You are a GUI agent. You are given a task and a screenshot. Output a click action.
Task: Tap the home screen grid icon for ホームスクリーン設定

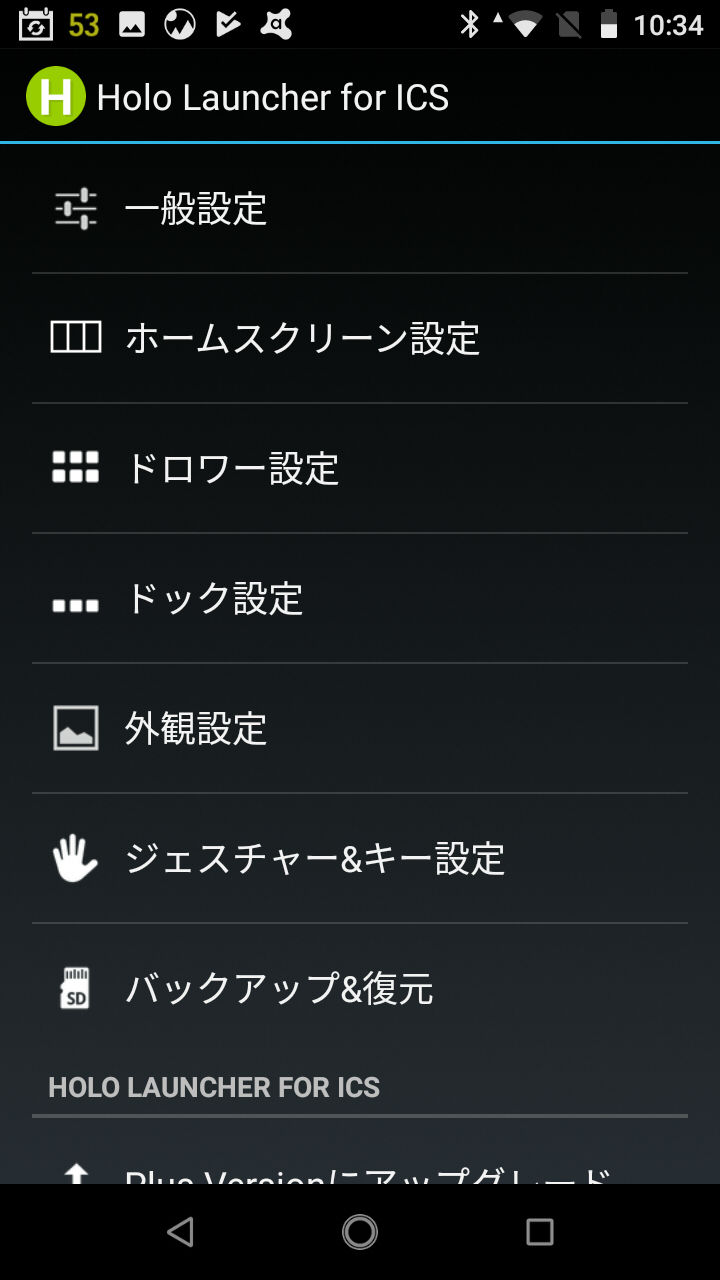(x=74, y=338)
